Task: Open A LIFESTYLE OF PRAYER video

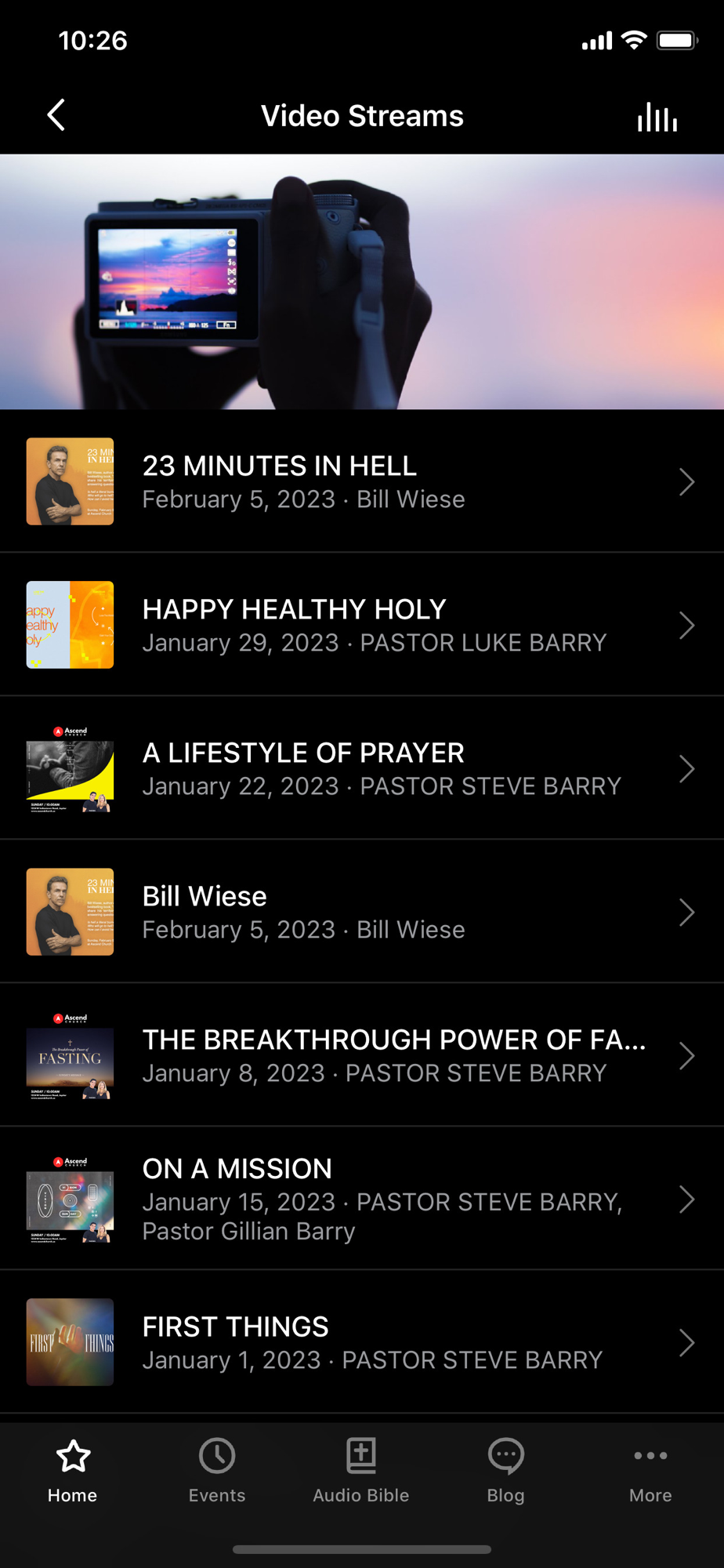Action: (360, 768)
